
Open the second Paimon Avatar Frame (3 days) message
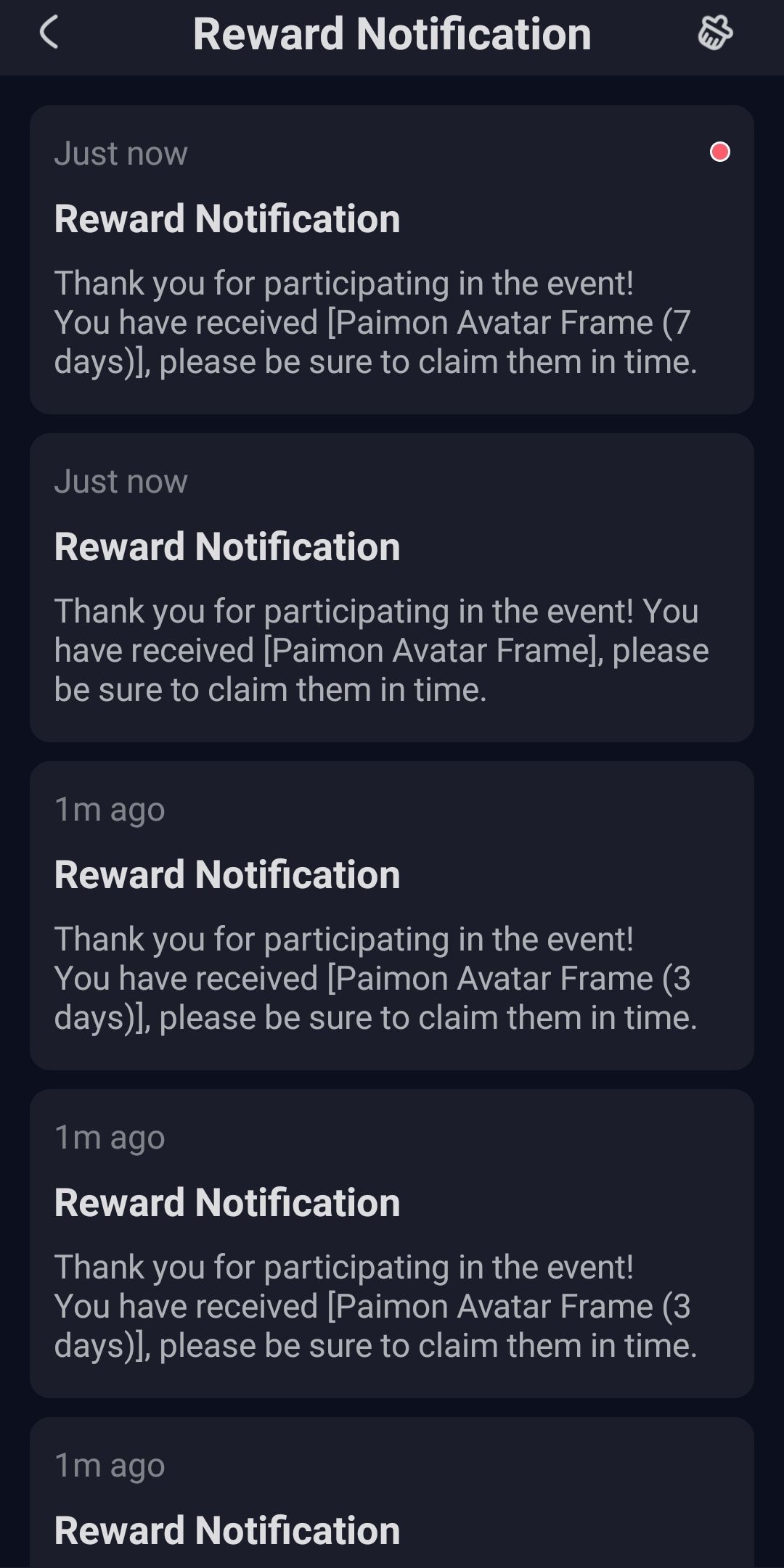[x=392, y=1241]
